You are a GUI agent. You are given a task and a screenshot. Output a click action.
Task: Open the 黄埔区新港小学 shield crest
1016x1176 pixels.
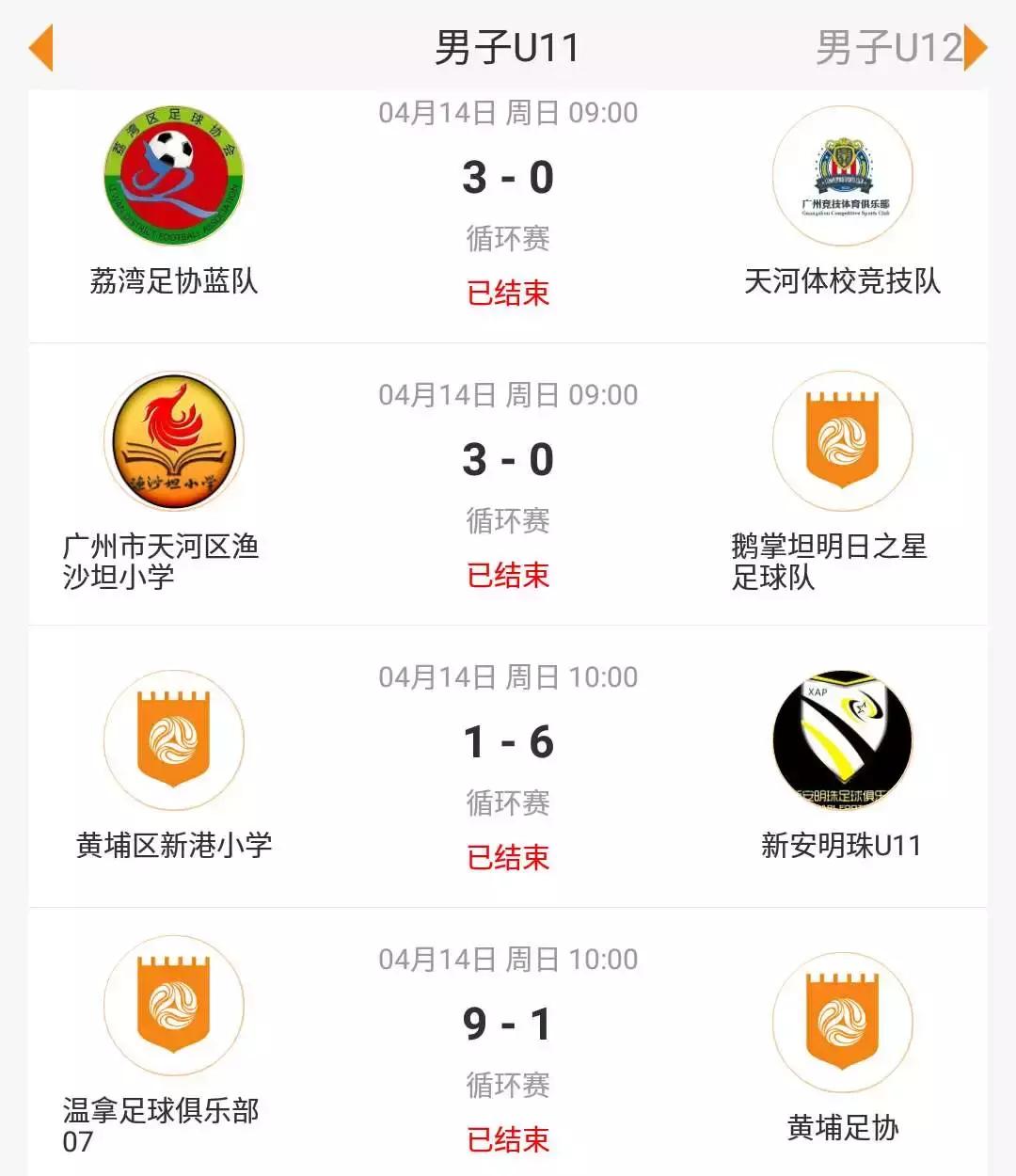click(x=174, y=740)
